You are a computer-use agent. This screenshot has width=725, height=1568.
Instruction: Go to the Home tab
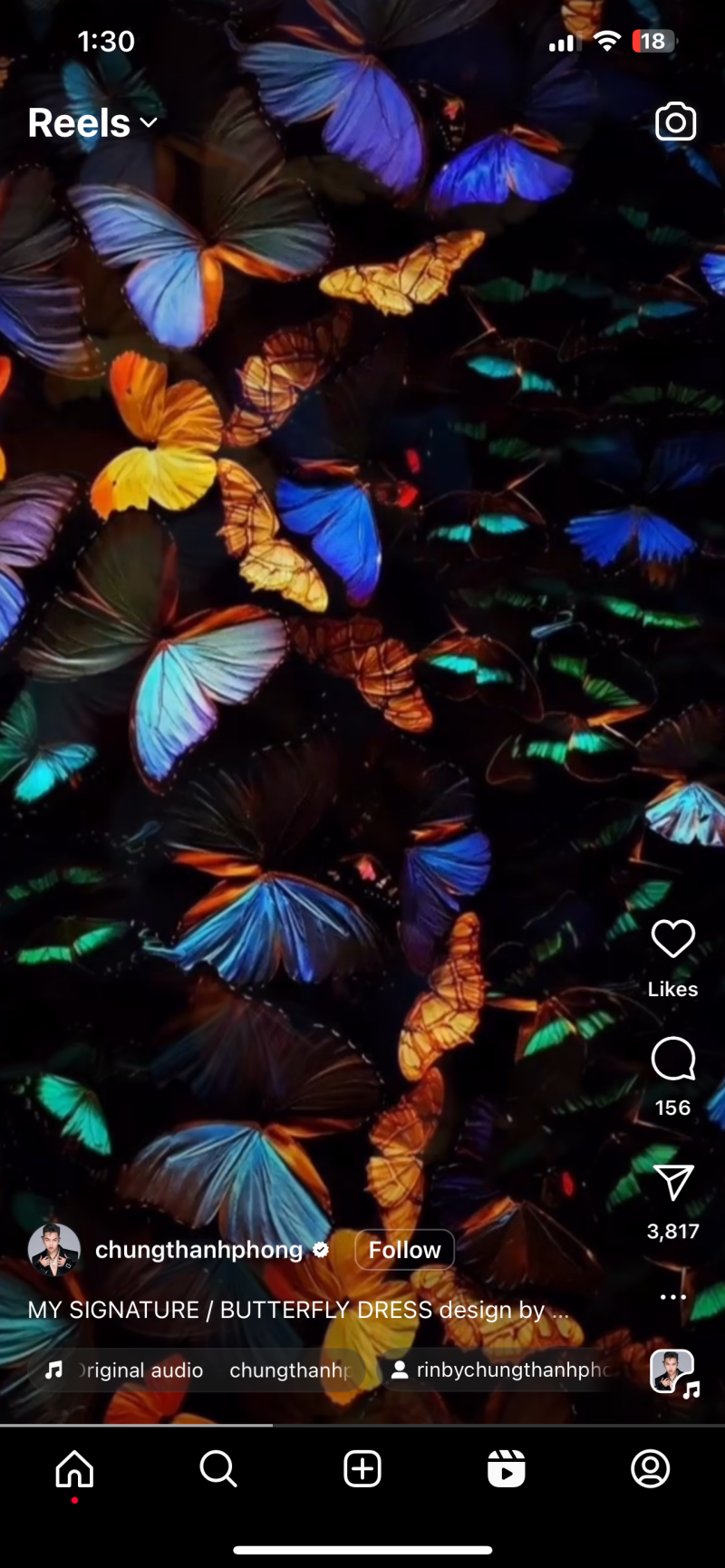tap(74, 1468)
